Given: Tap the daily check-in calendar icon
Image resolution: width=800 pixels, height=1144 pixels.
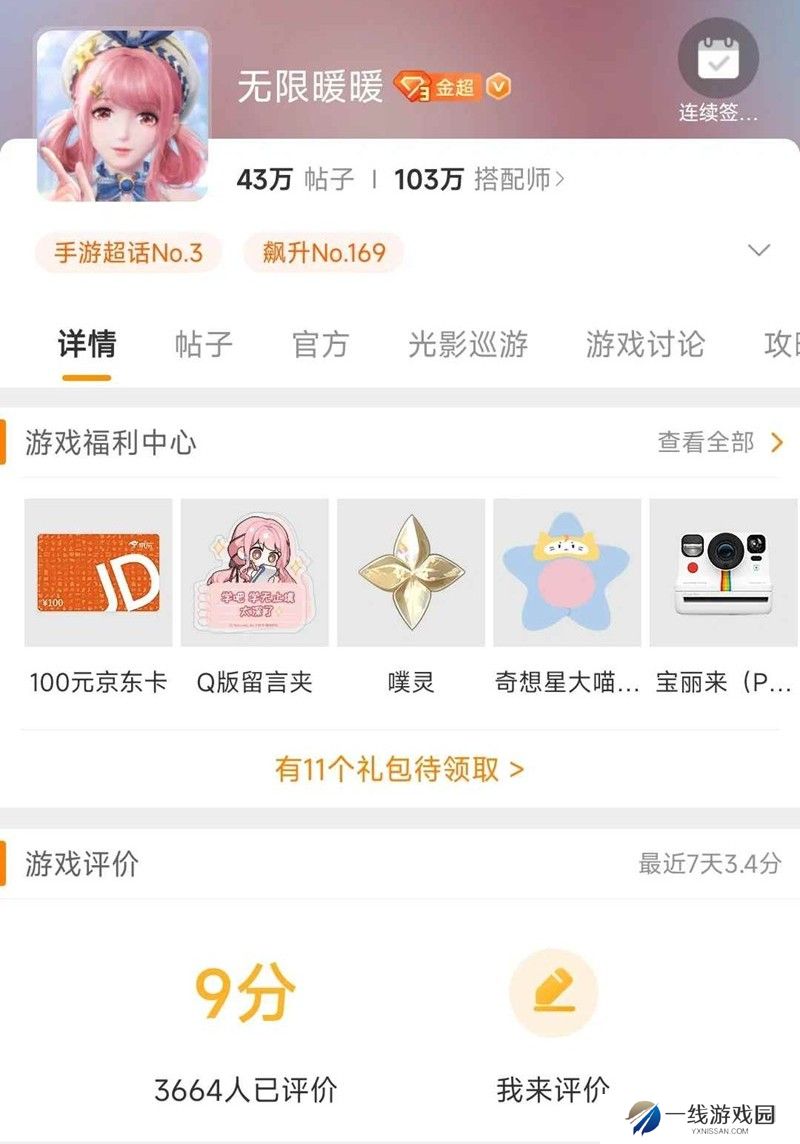Looking at the screenshot, I should 718,58.
